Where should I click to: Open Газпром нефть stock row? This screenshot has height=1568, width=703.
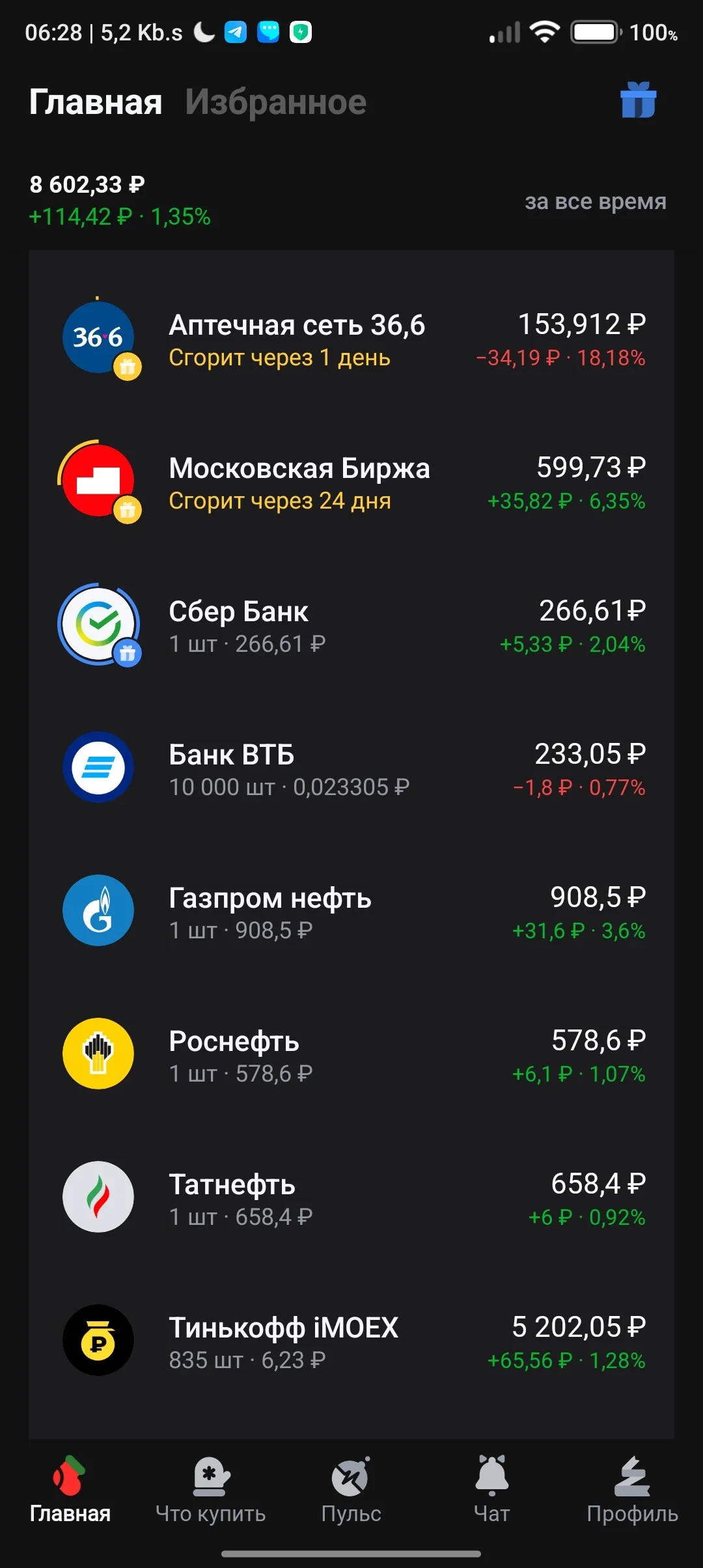pos(351,912)
